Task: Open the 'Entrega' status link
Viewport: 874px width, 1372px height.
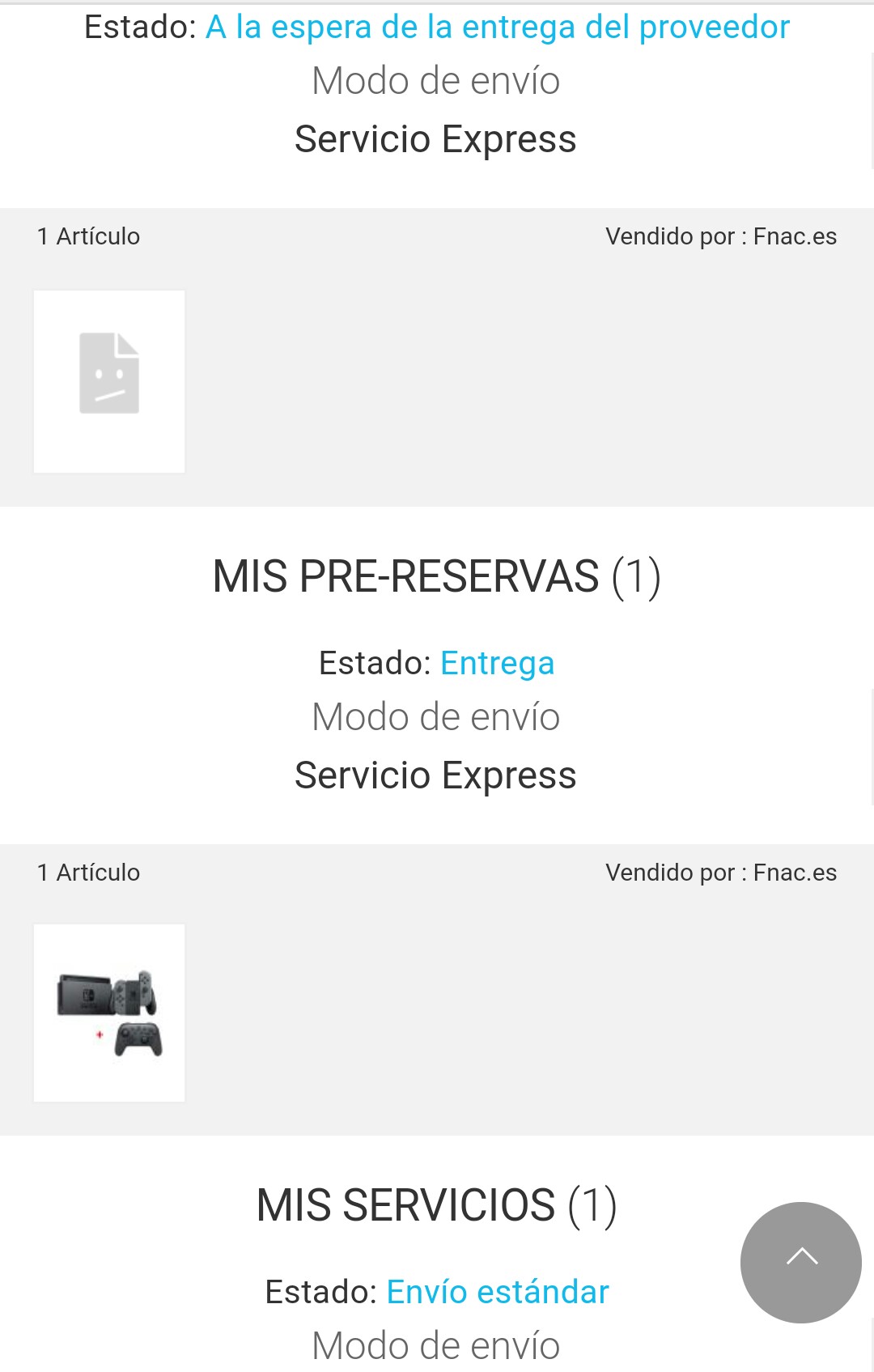Action: pyautogui.click(x=497, y=663)
